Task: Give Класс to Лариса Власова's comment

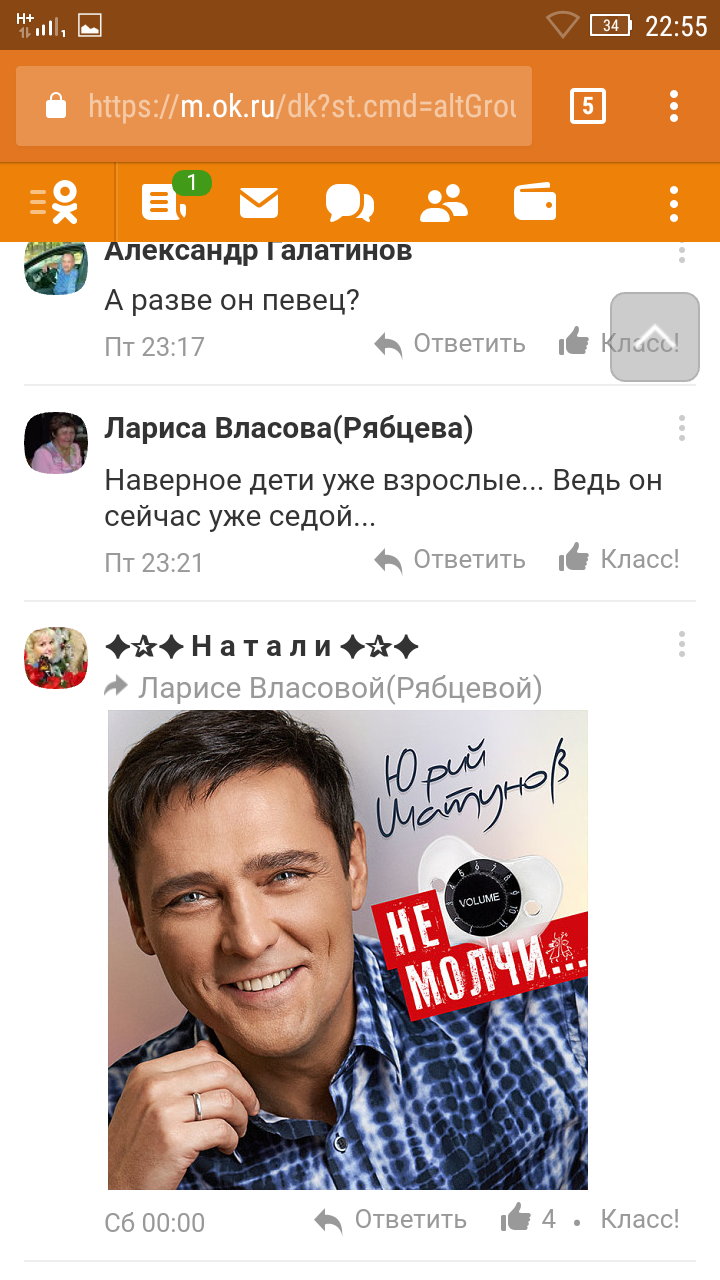Action: 620,559
